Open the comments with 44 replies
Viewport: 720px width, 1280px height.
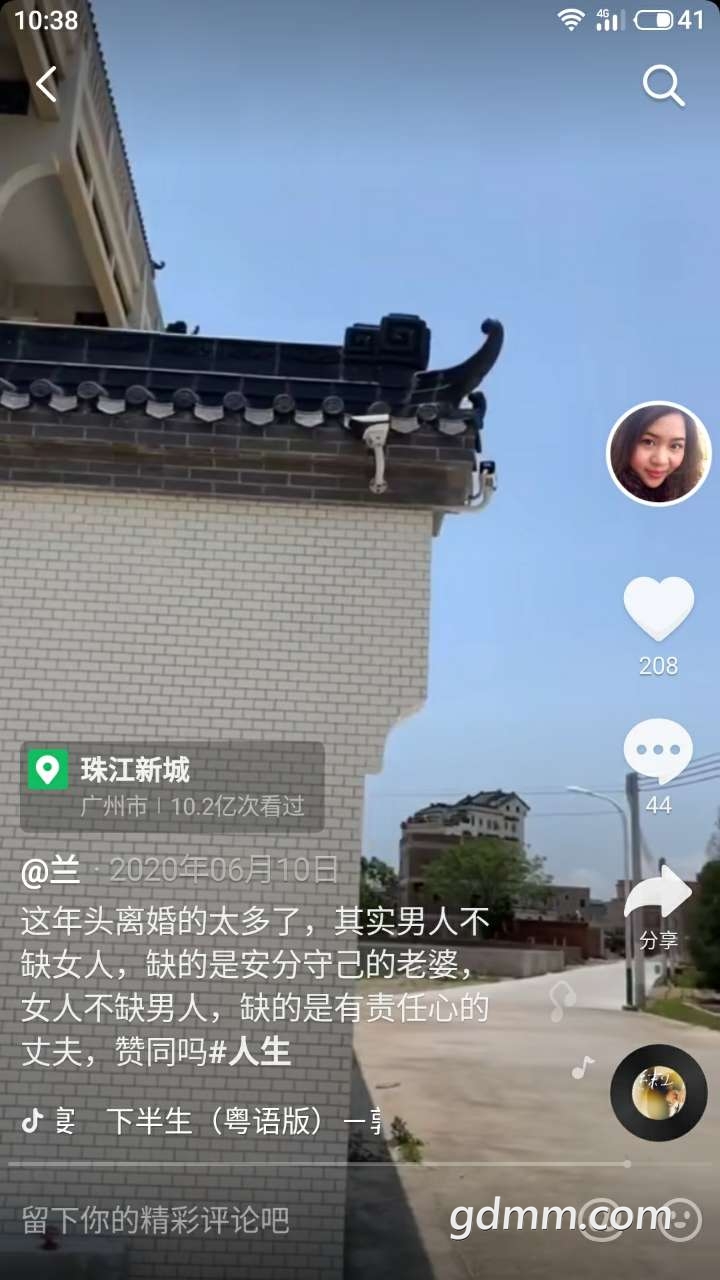(x=658, y=751)
